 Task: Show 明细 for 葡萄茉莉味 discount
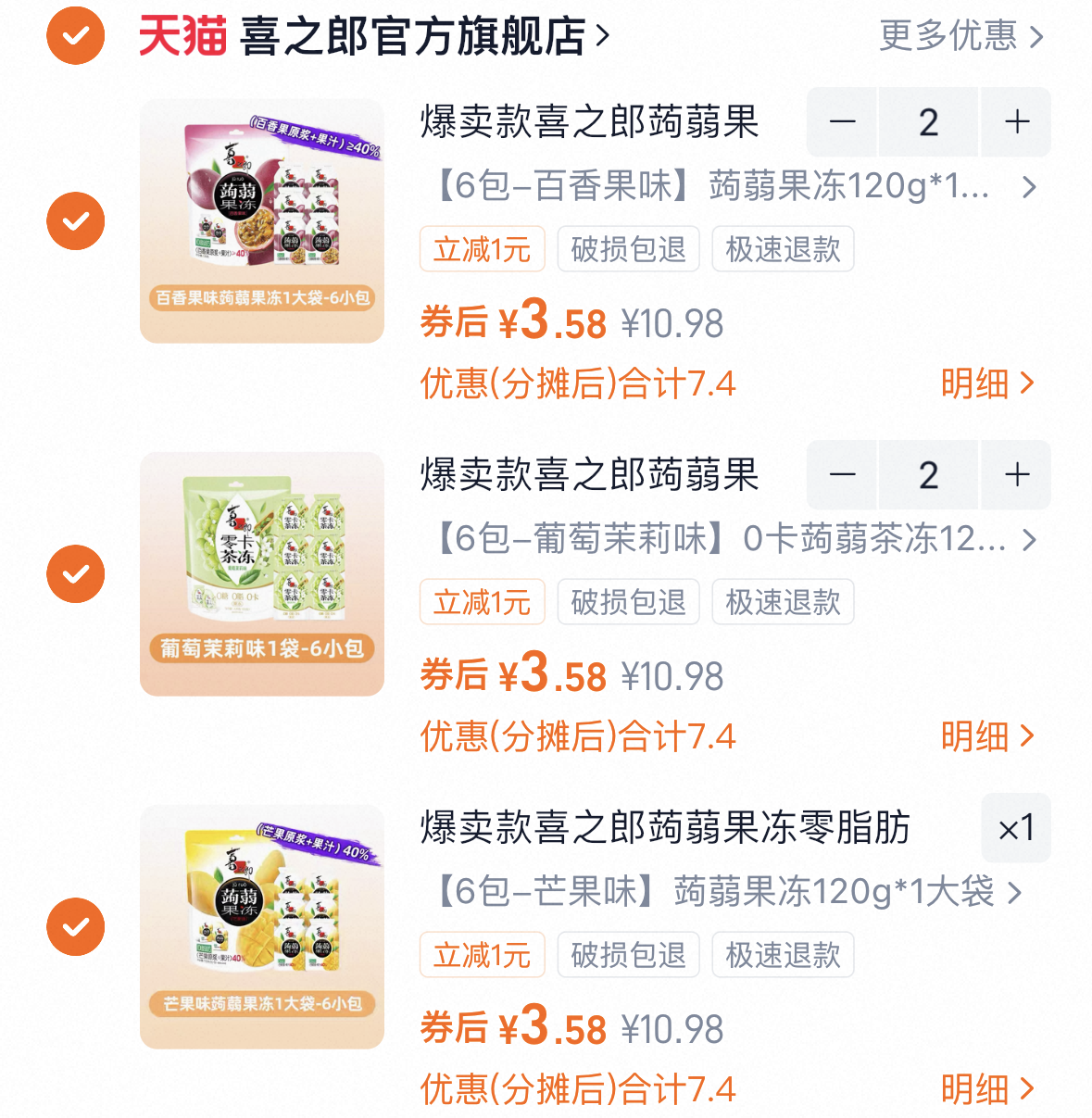point(986,736)
